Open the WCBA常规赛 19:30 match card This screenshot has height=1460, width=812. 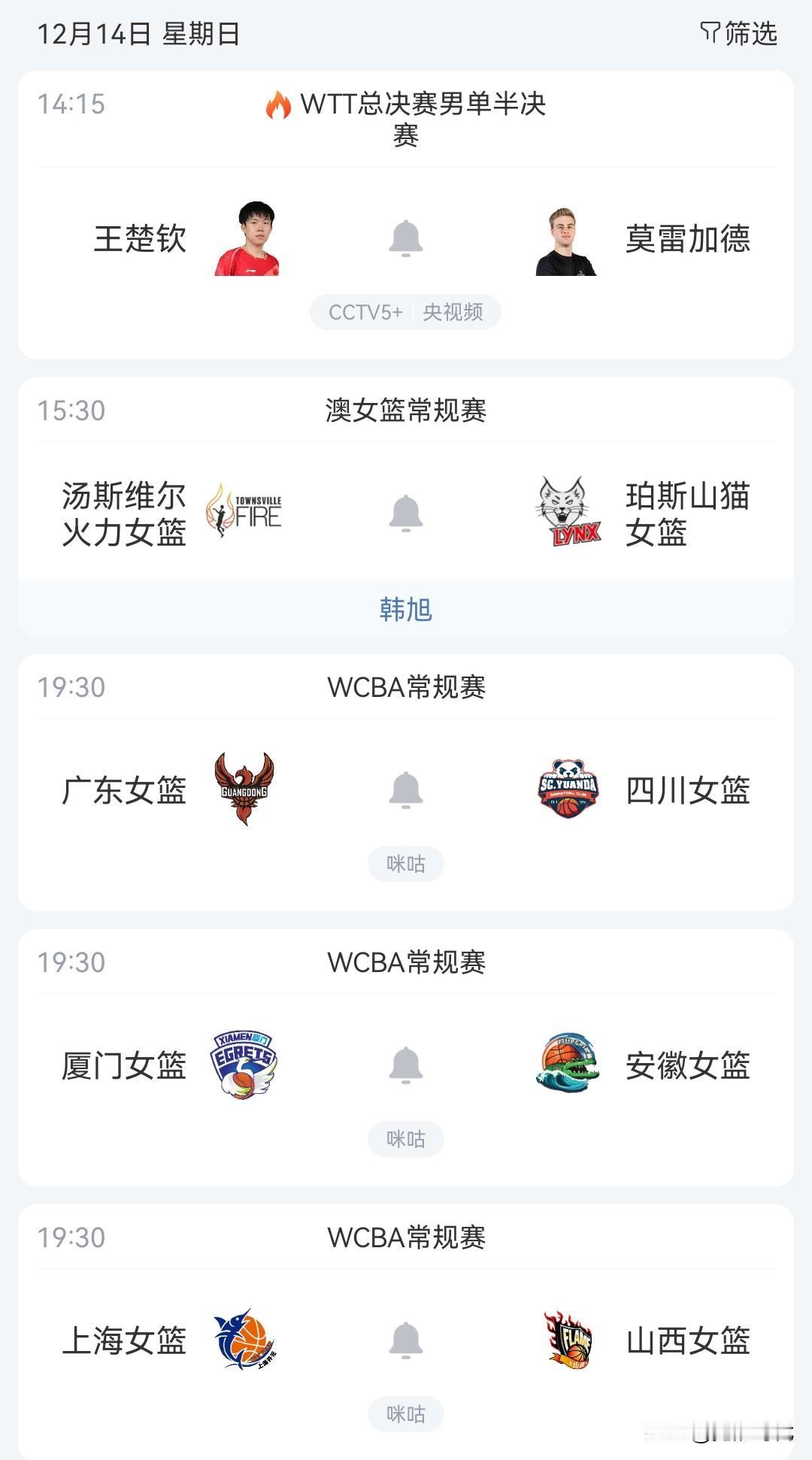point(406,686)
